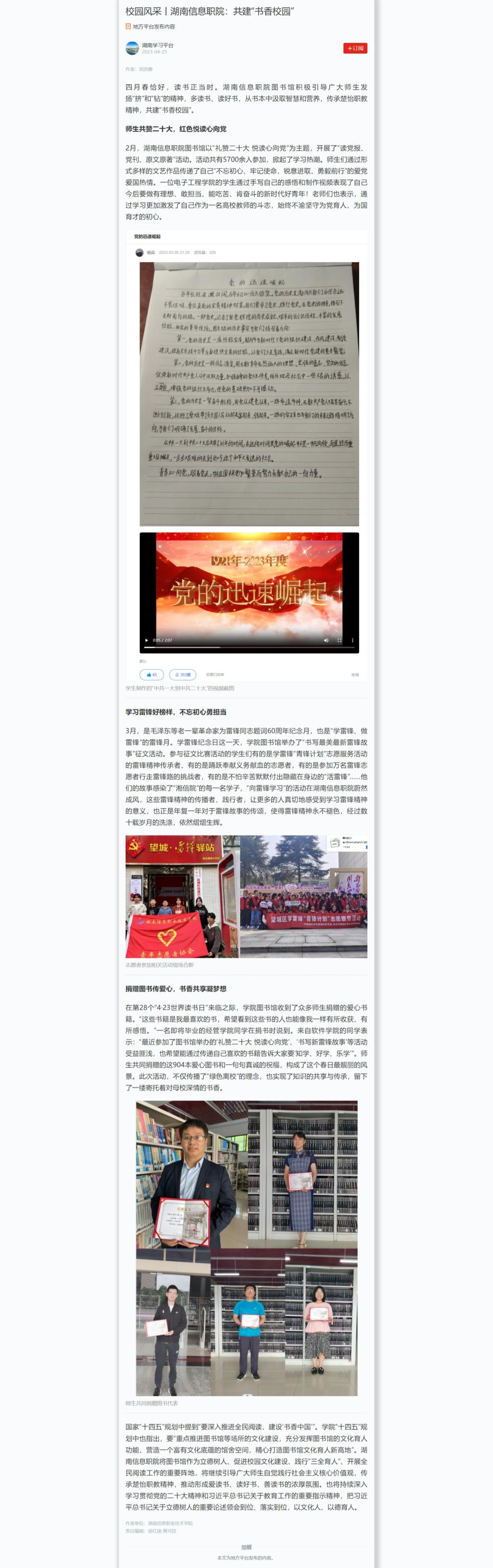The image size is (493, 1568).
Task: Open the book donors photo collage
Action: (246, 1248)
